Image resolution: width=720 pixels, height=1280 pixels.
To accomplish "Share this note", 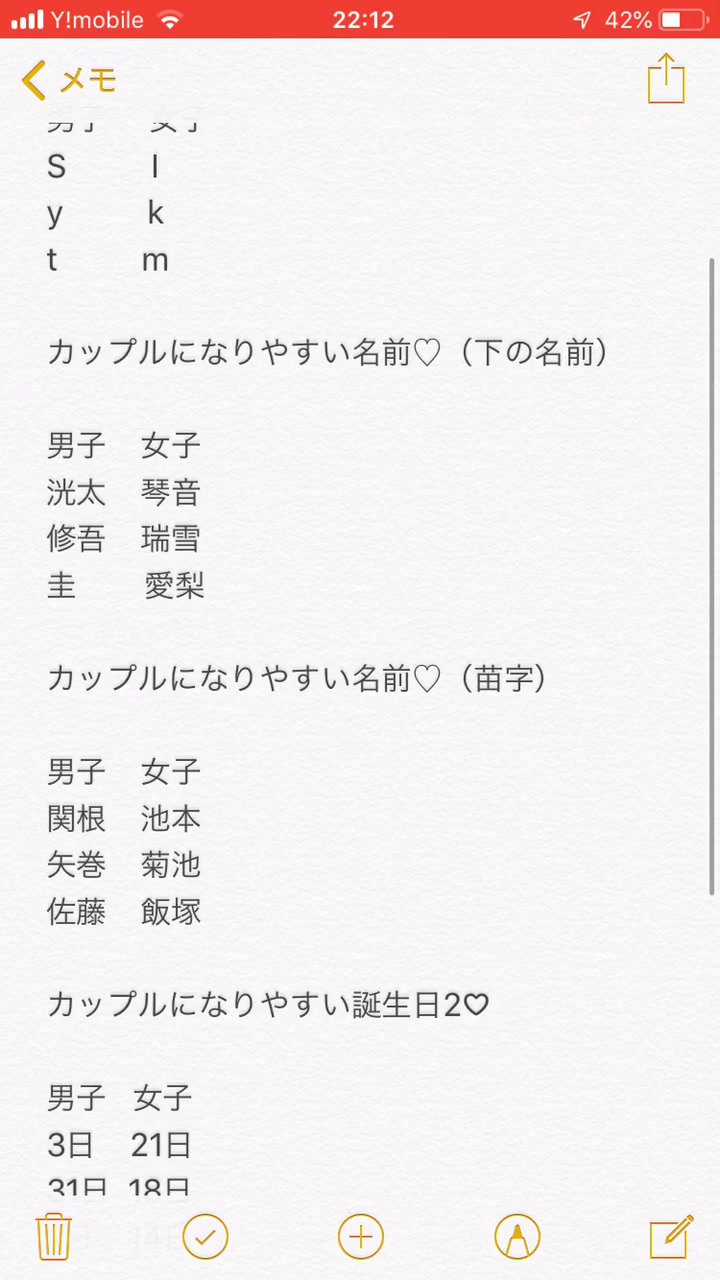I will click(x=666, y=78).
